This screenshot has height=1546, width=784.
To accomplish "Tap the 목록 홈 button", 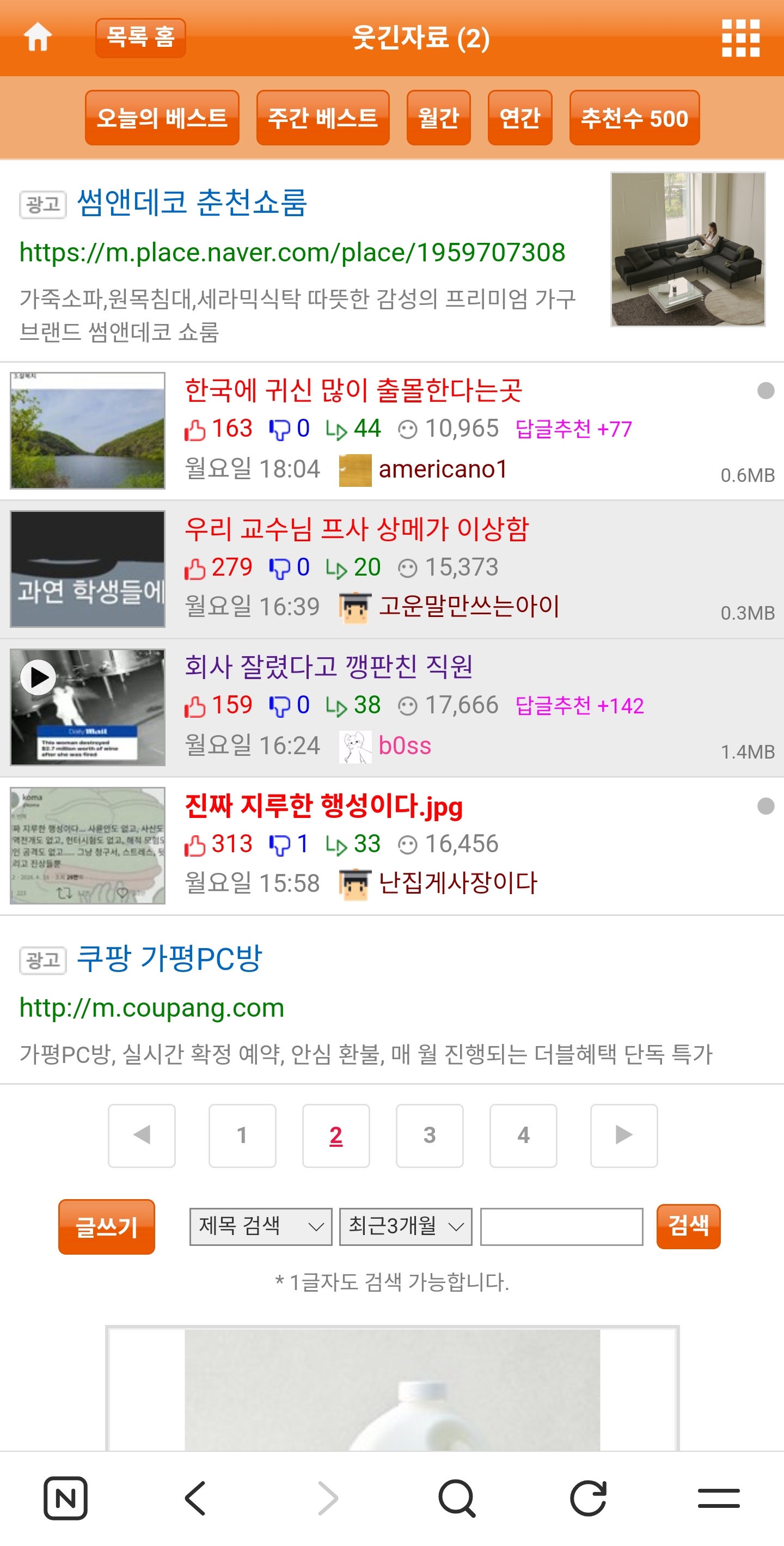I will pyautogui.click(x=140, y=38).
